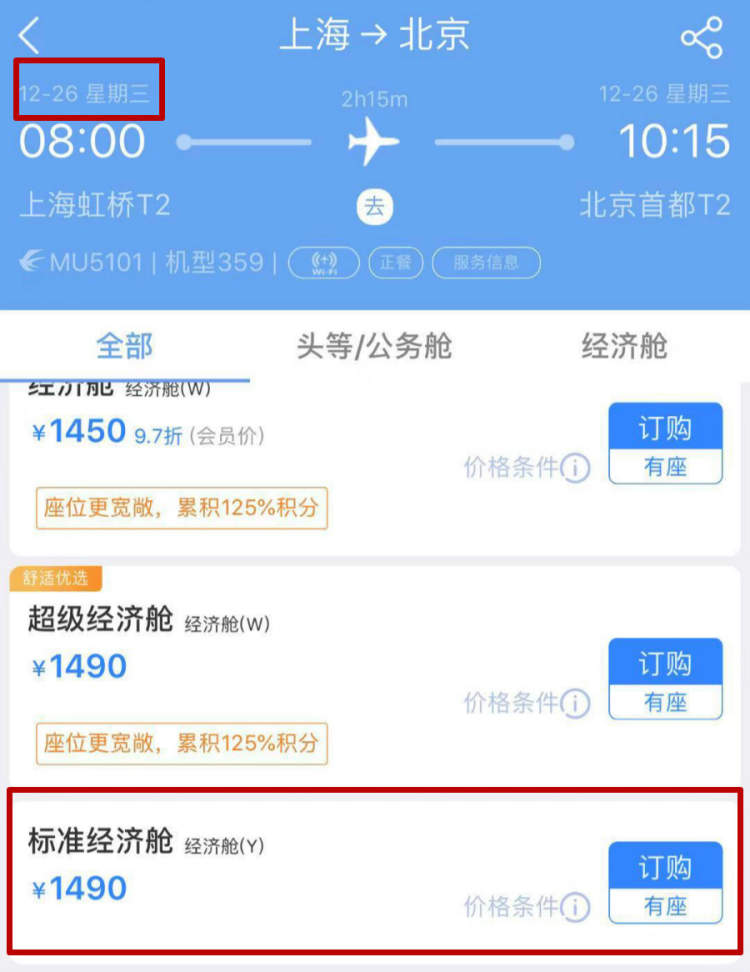This screenshot has height=972, width=750.
Task: Book the ¥1450 member price fare
Action: pos(665,429)
